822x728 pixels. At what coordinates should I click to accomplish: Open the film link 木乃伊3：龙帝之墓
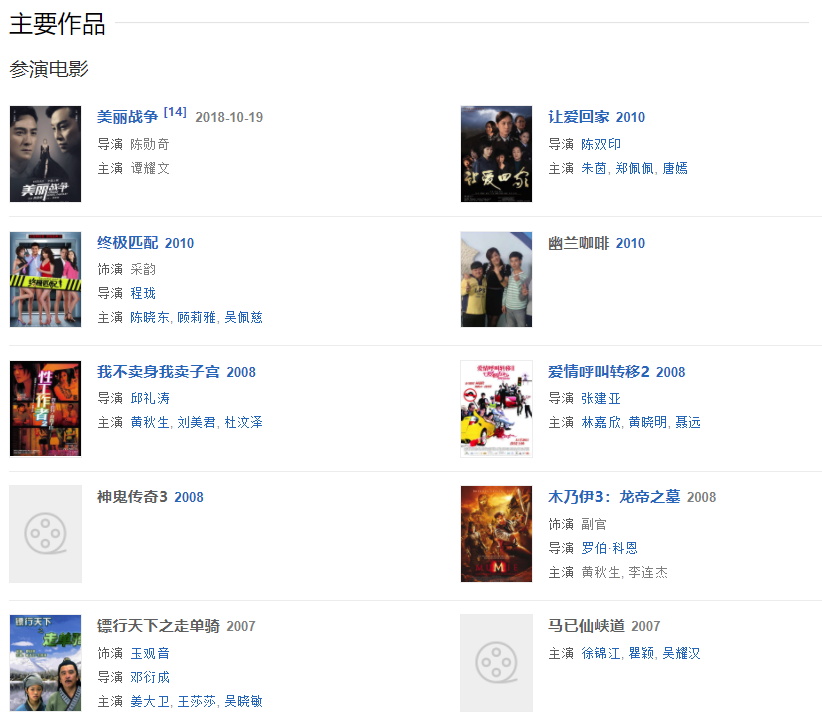(614, 497)
